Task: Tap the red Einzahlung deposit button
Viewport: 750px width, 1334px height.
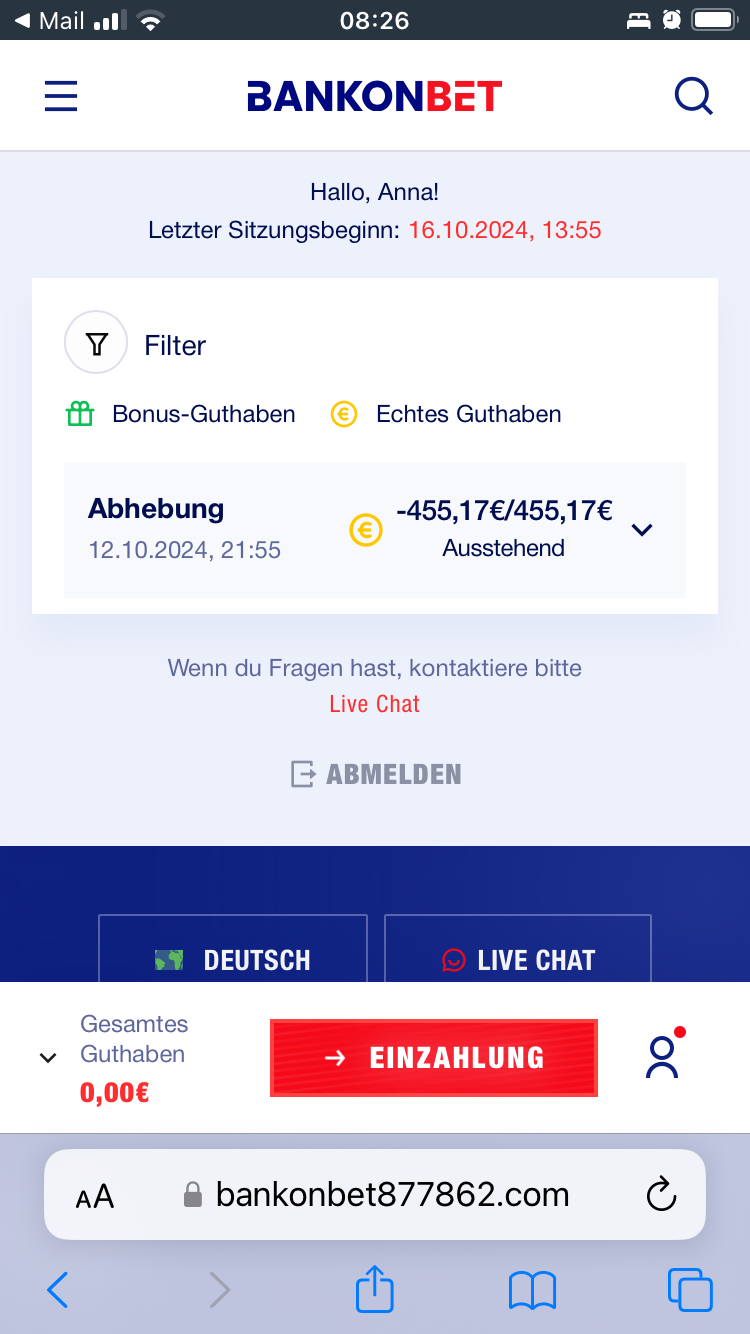Action: tap(434, 1058)
